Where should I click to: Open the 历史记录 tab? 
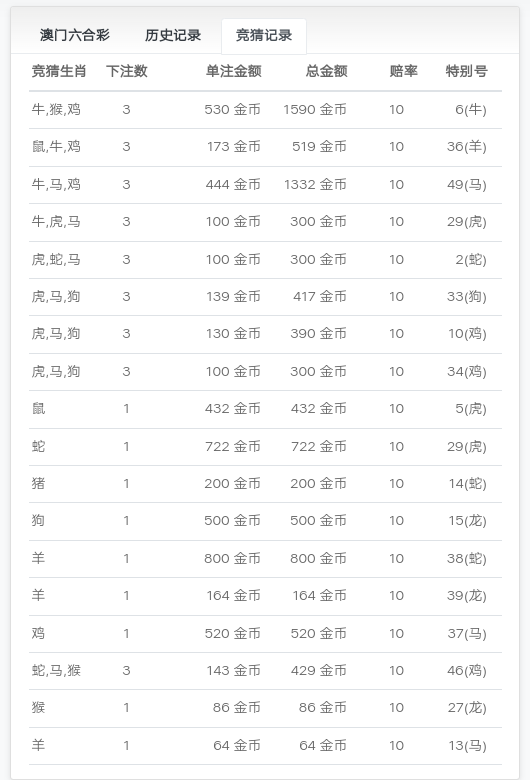tap(173, 35)
